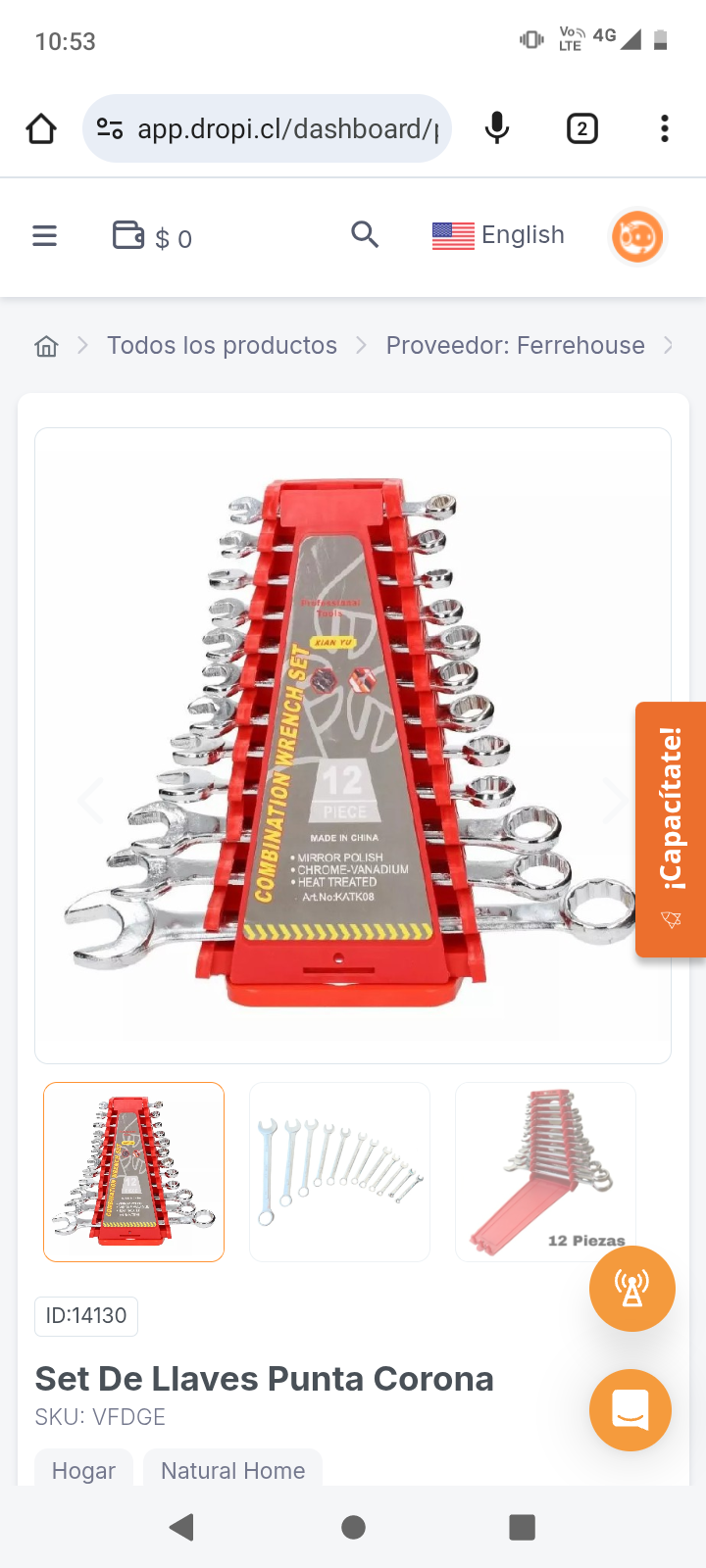This screenshot has height=1568, width=706.
Task: Open the wallet balance $ 0
Action: click(152, 237)
